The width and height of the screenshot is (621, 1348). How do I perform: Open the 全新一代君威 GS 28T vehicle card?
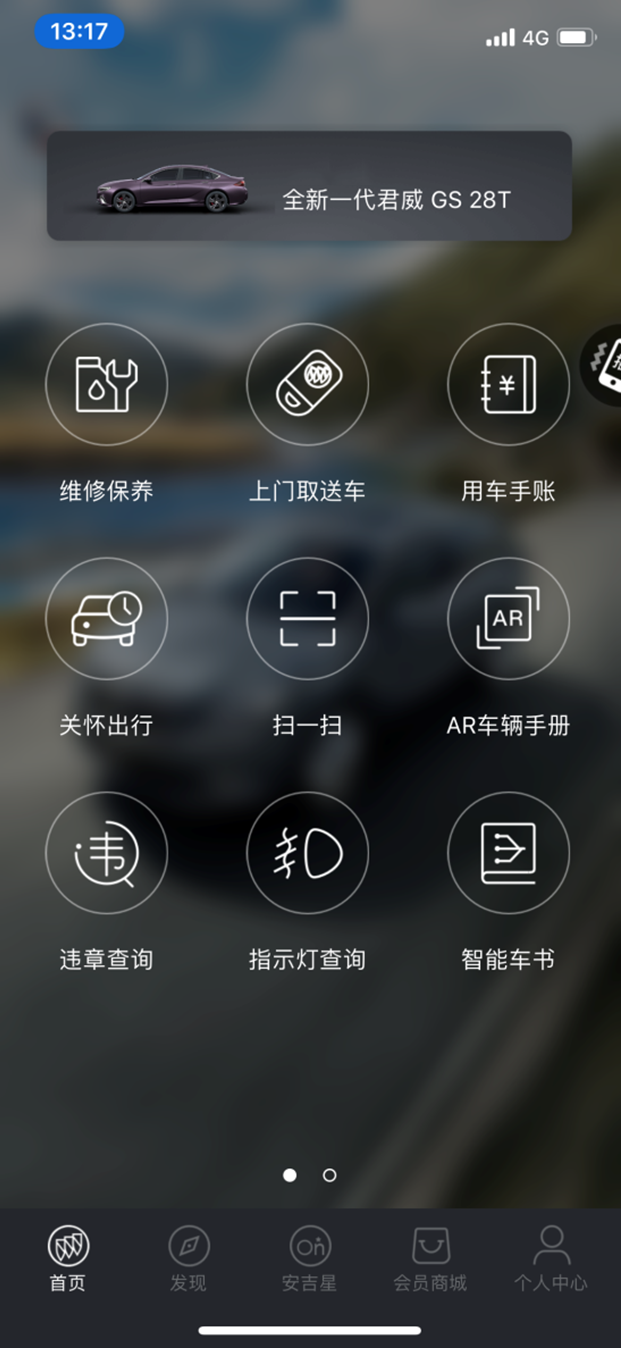click(x=309, y=186)
